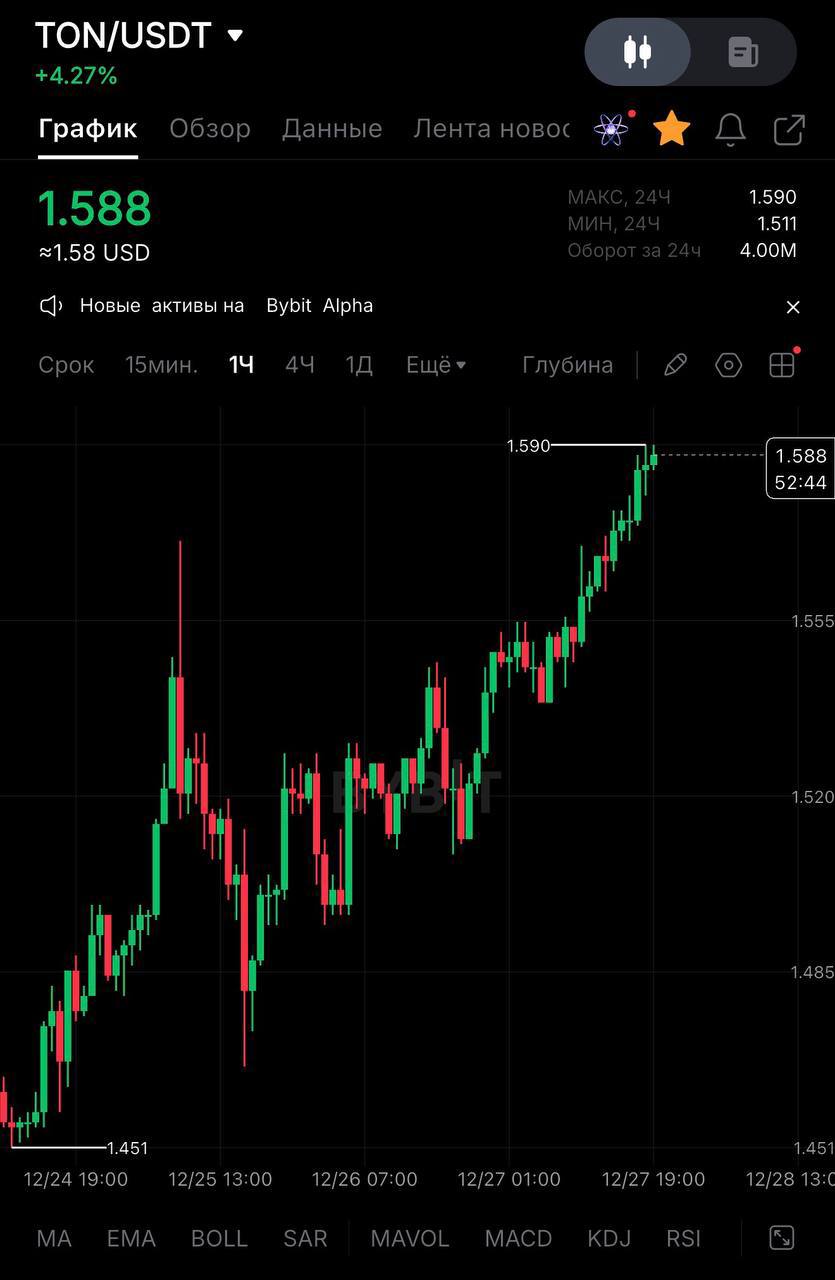The image size is (835, 1280).
Task: Open the Лента новостей tab
Action: tap(491, 129)
